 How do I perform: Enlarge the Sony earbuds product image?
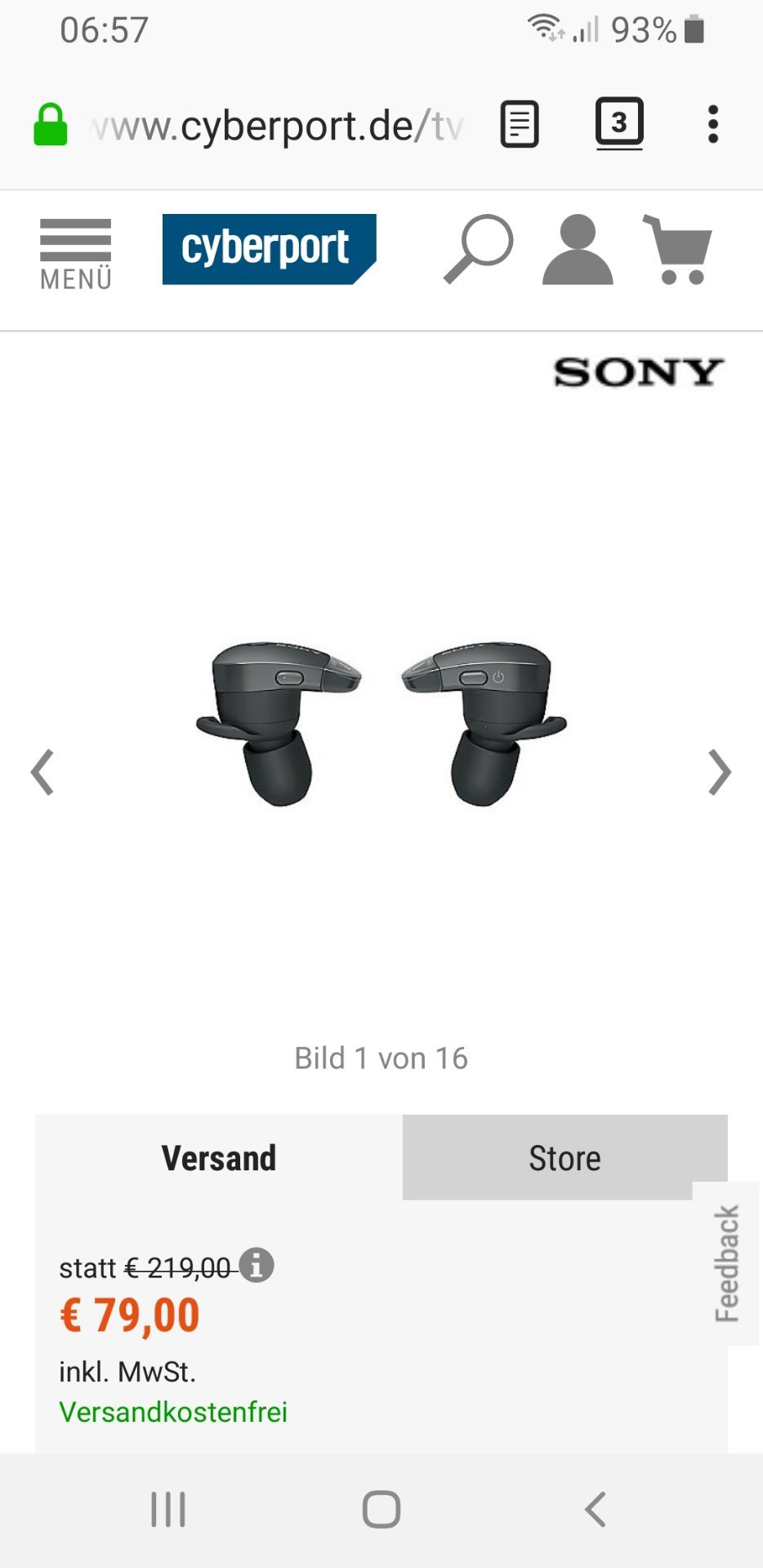(381, 723)
